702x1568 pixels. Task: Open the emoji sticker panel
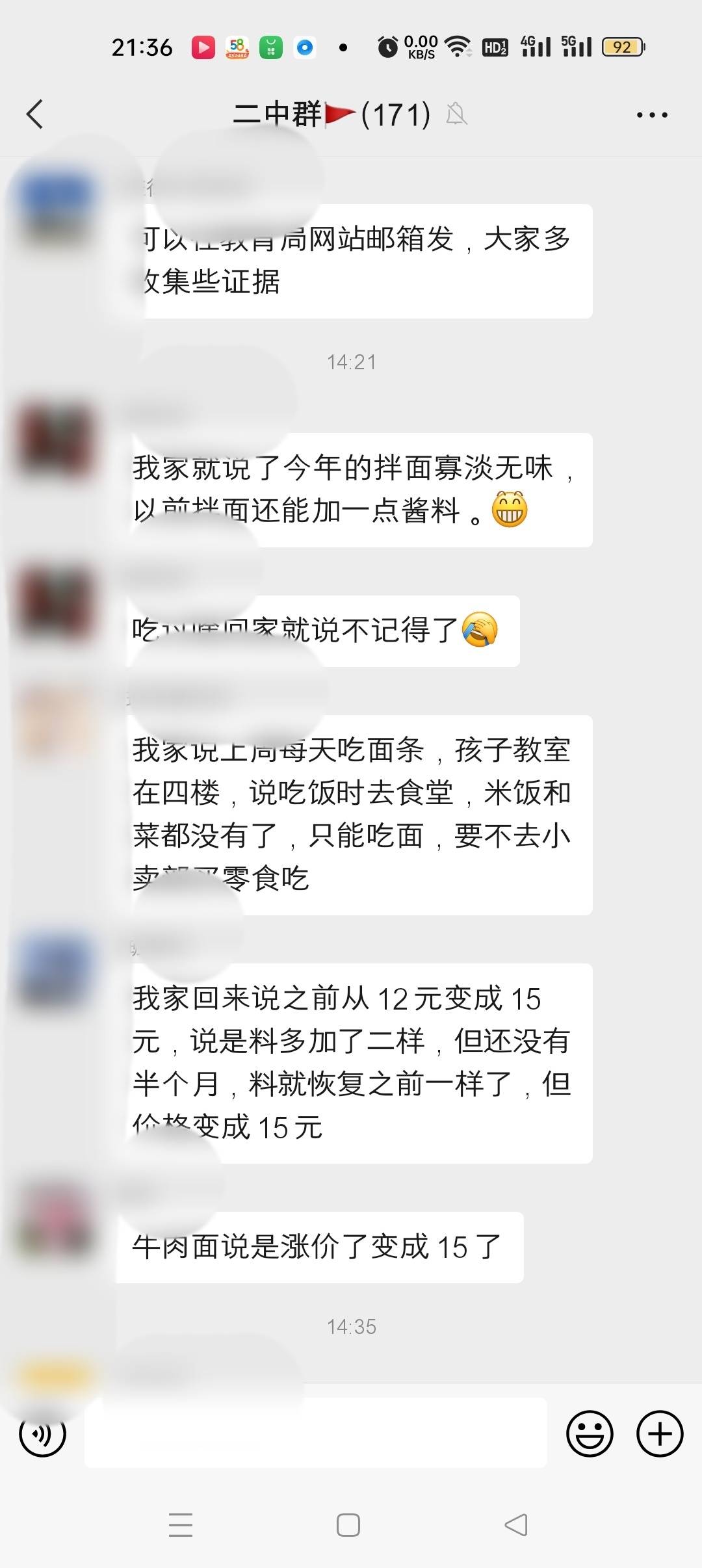pyautogui.click(x=590, y=1433)
